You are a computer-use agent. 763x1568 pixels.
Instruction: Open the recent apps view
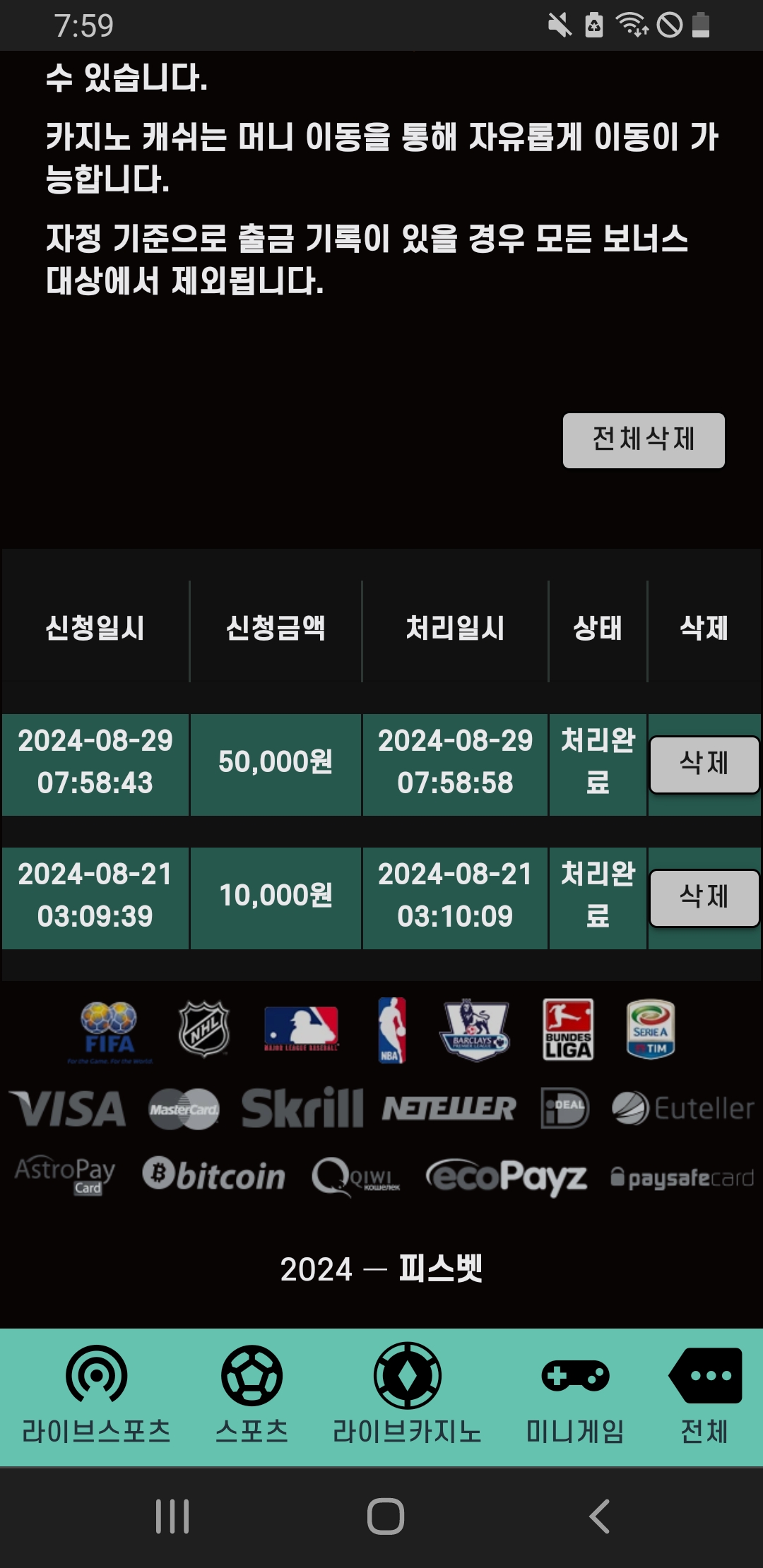click(172, 1516)
